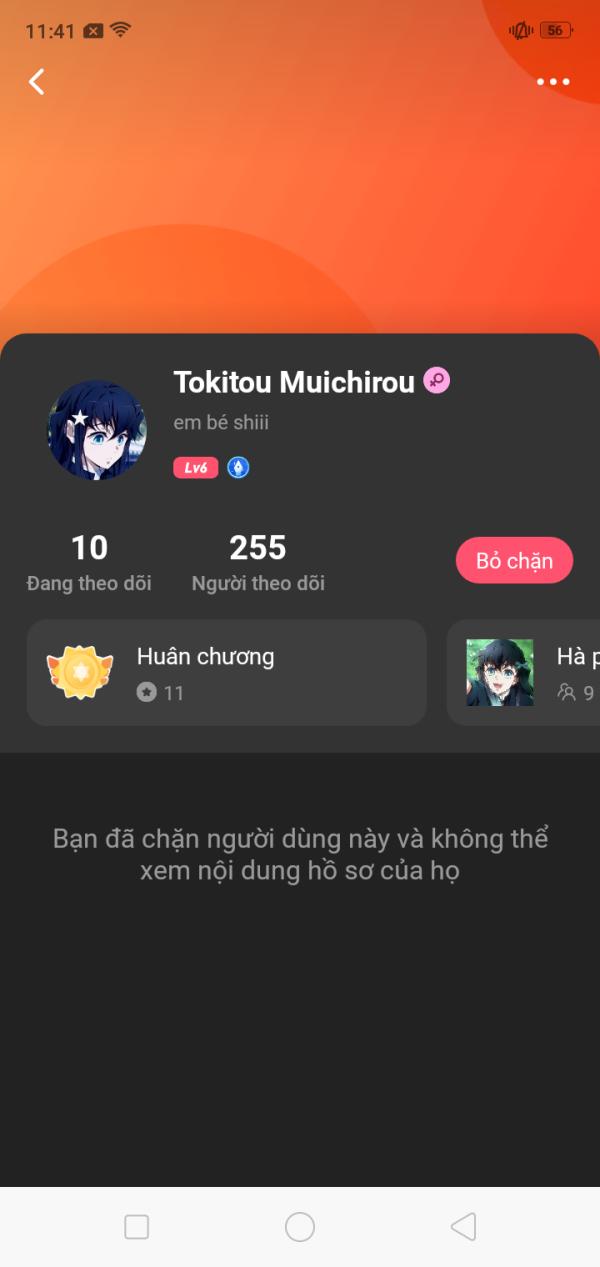Tap the system home button
Image resolution: width=600 pixels, height=1267 pixels.
pyautogui.click(x=300, y=1227)
